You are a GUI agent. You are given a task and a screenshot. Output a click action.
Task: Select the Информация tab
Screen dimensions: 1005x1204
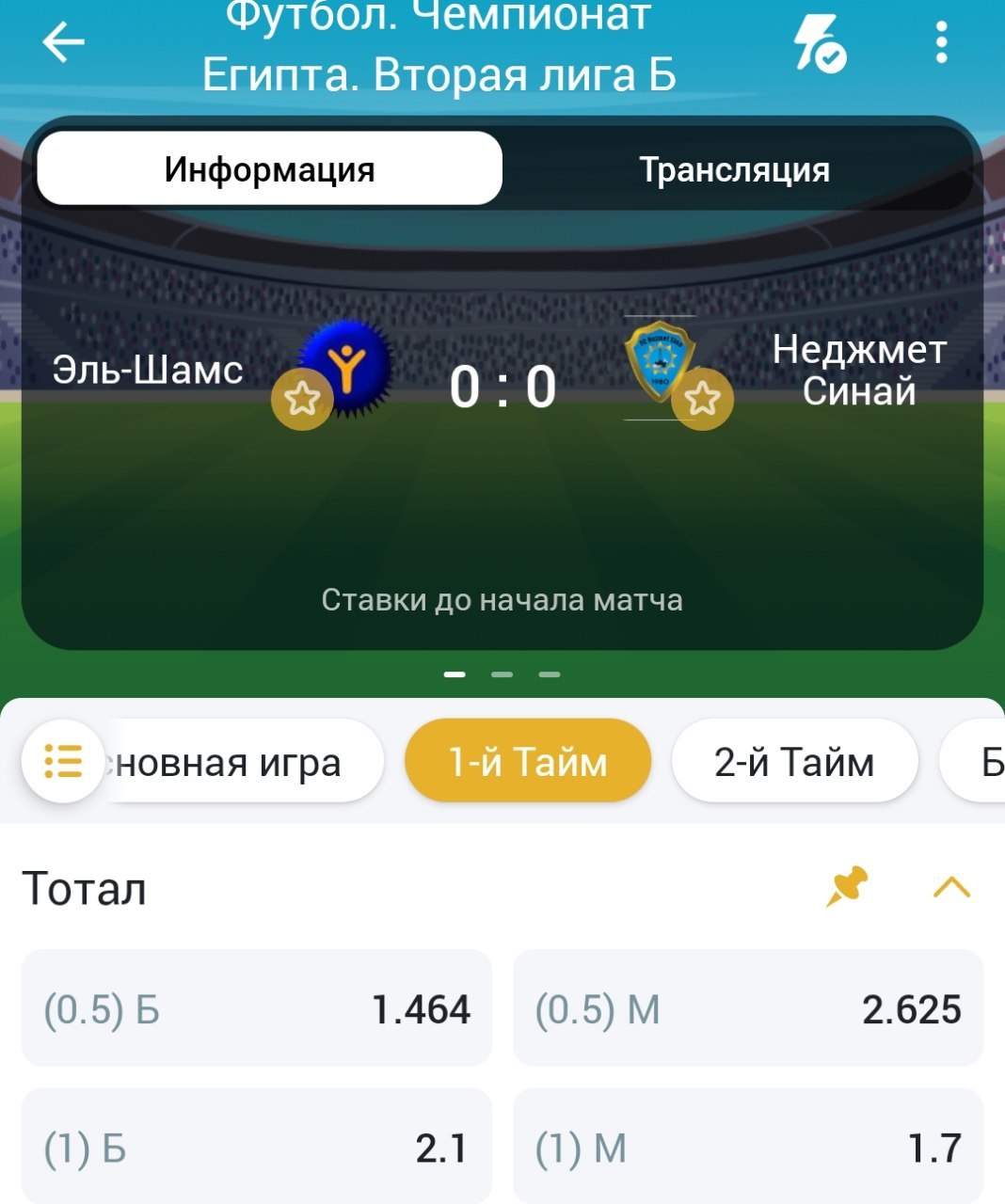[x=269, y=169]
